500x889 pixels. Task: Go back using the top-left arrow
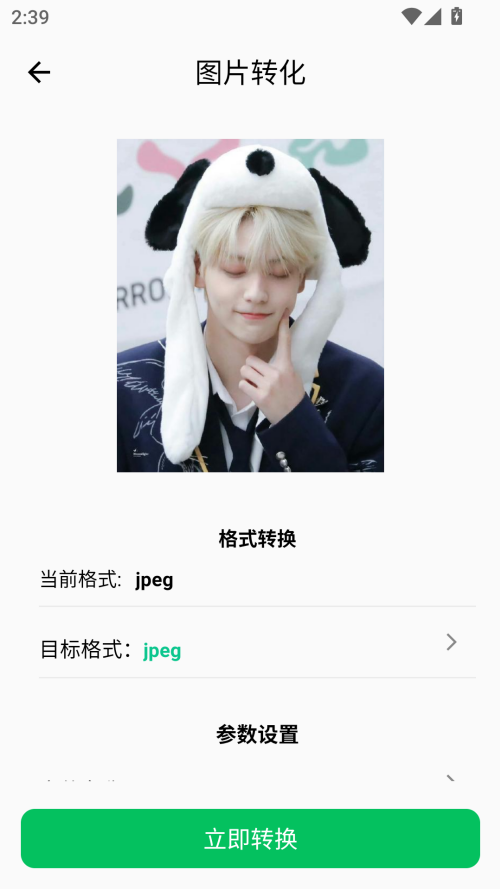(x=39, y=73)
